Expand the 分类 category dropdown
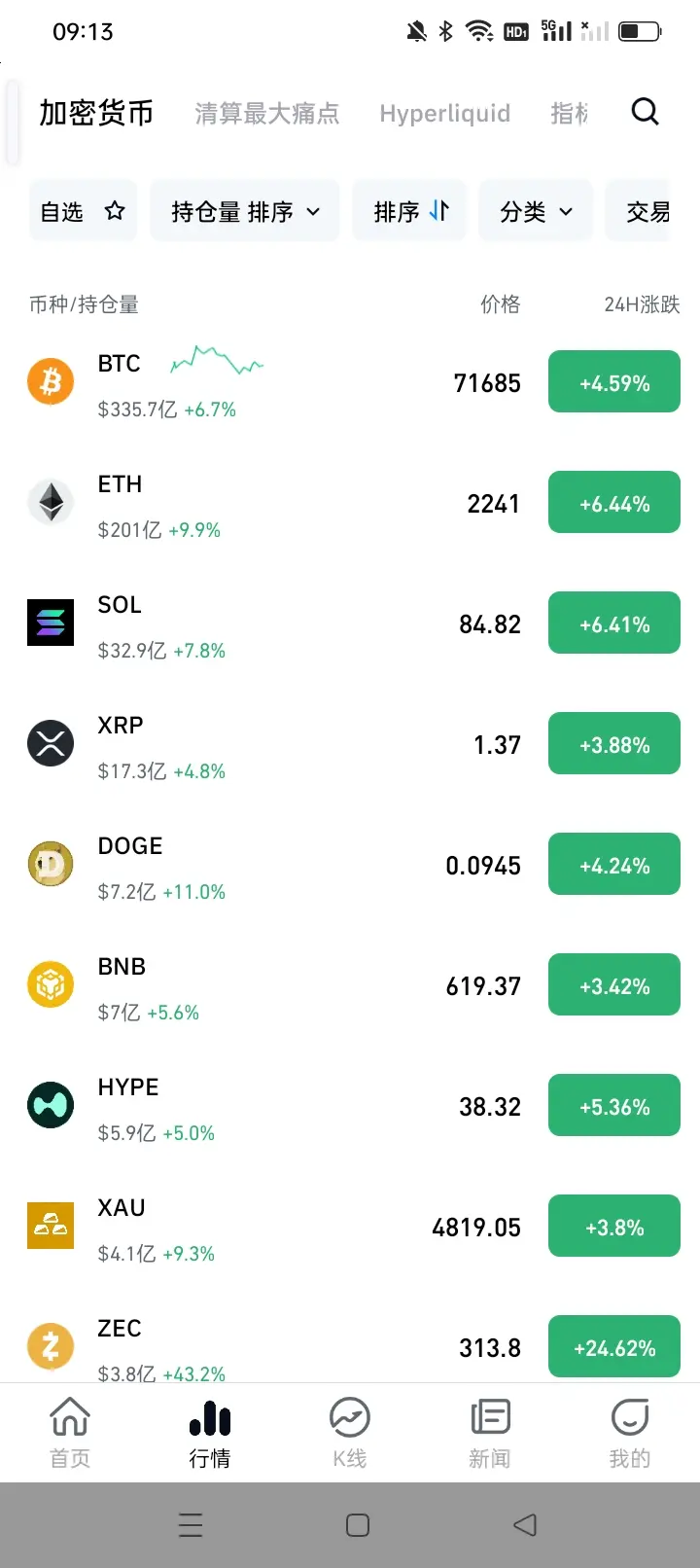 point(536,211)
